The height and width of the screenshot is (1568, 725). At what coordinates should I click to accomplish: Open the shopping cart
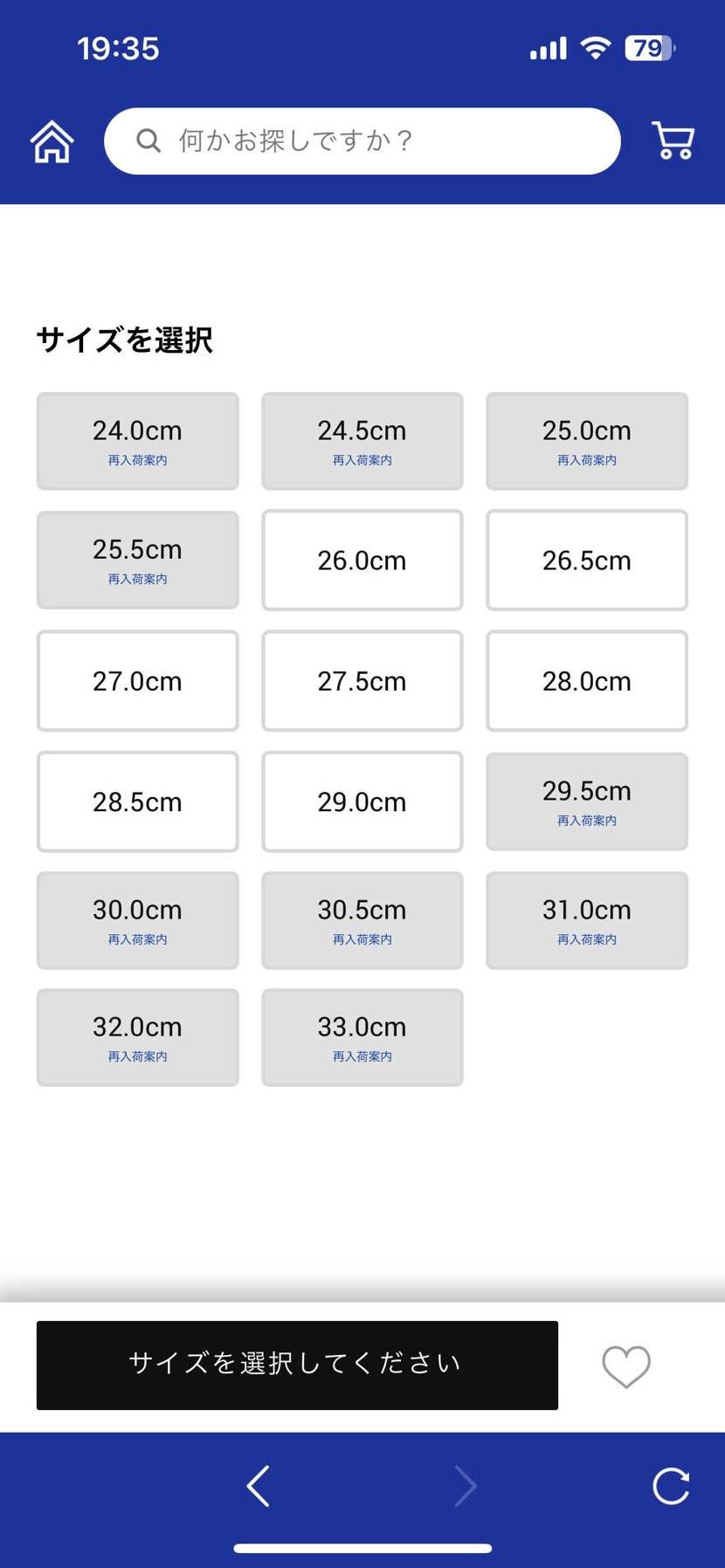(x=673, y=141)
